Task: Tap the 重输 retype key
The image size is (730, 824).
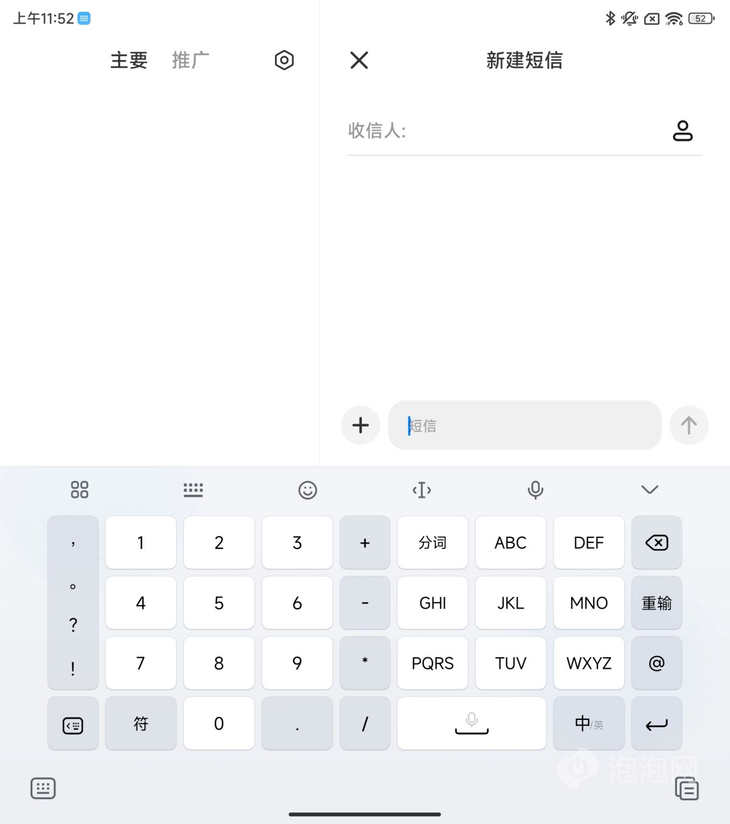Action: tap(656, 603)
